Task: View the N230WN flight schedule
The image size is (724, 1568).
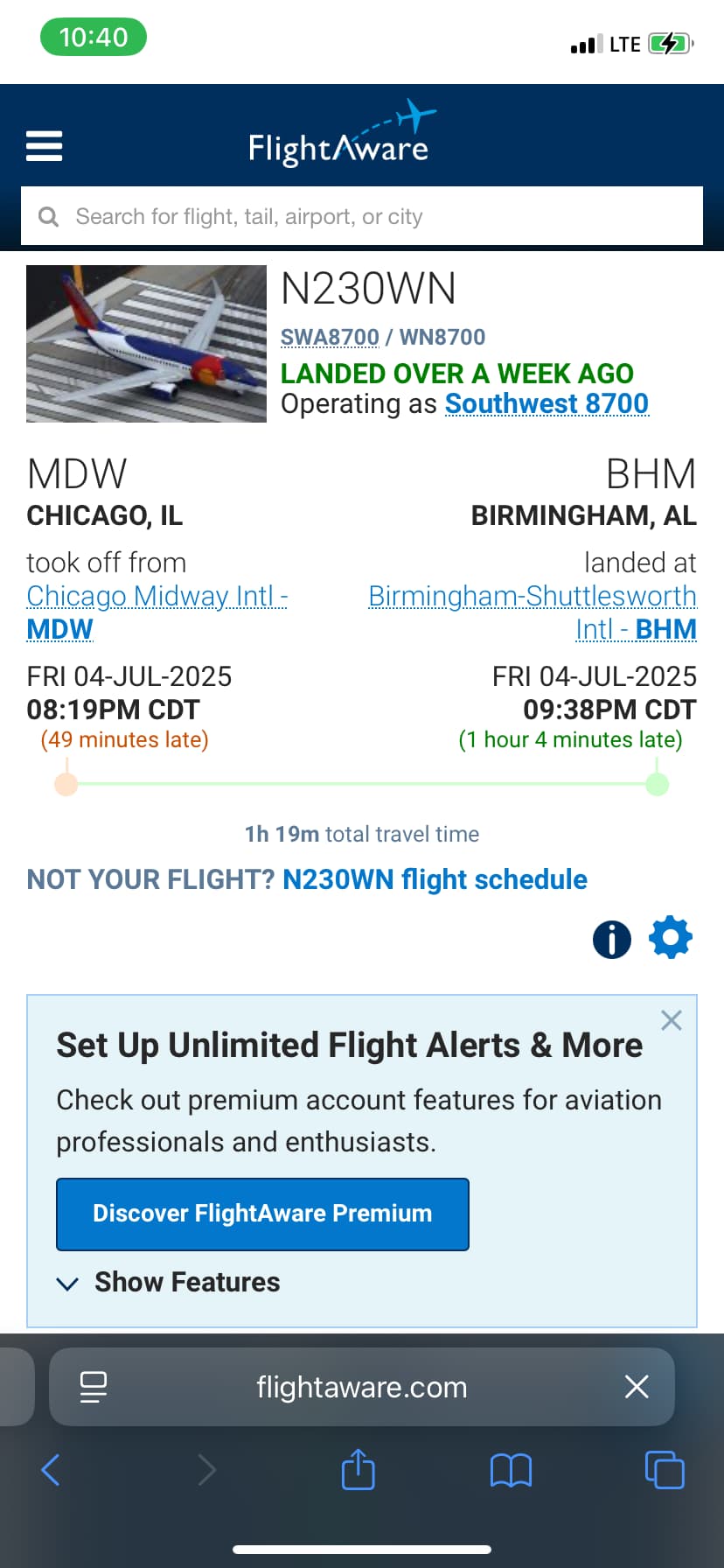Action: [x=435, y=879]
